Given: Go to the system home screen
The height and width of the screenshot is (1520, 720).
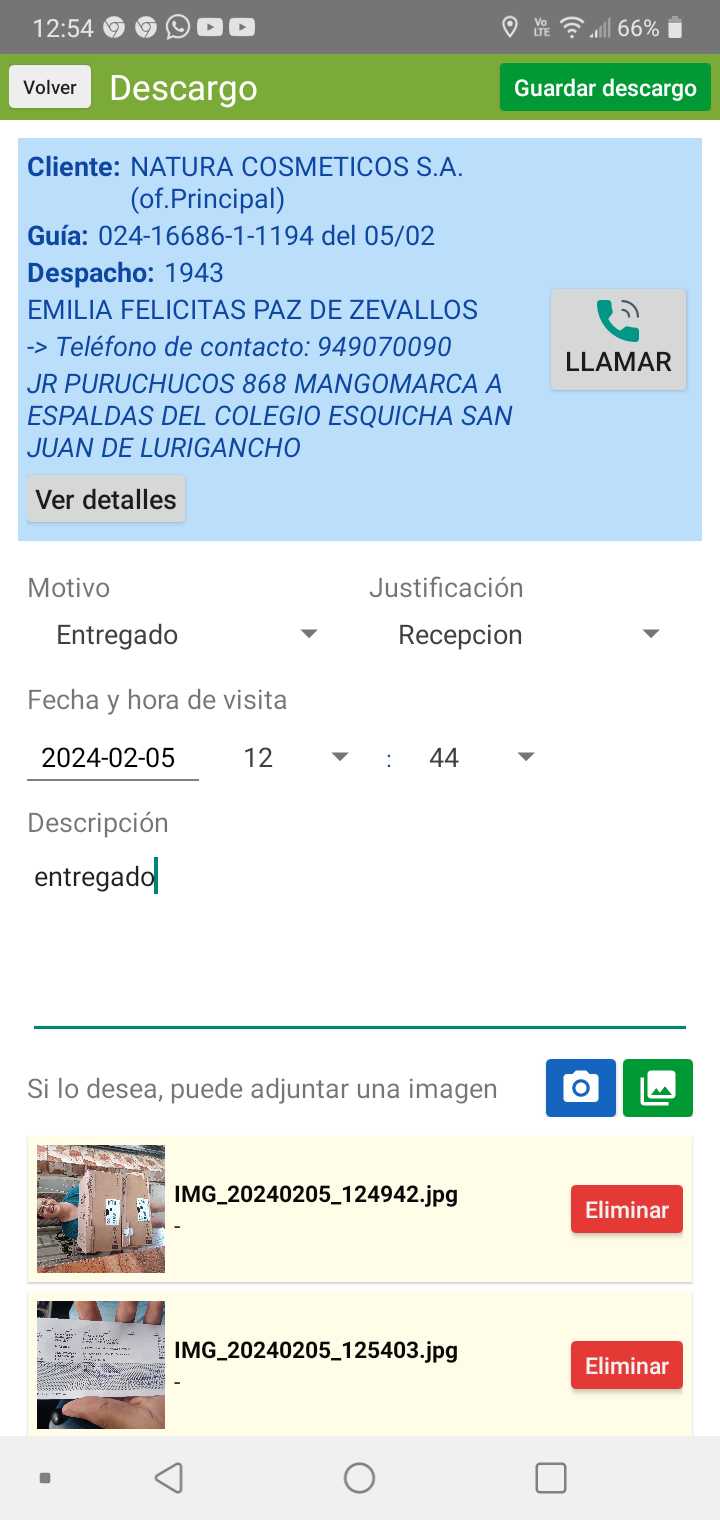Looking at the screenshot, I should [359, 1478].
